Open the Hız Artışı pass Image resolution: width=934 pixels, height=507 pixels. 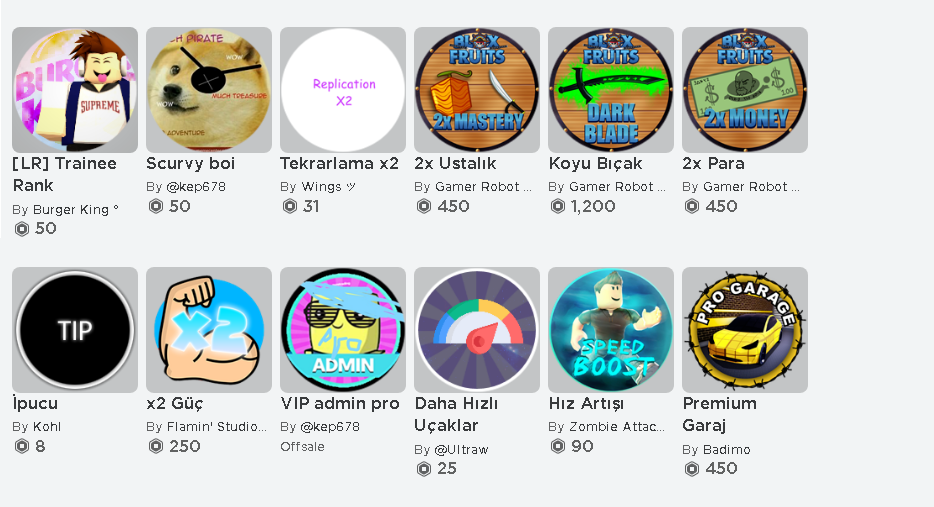coord(611,330)
